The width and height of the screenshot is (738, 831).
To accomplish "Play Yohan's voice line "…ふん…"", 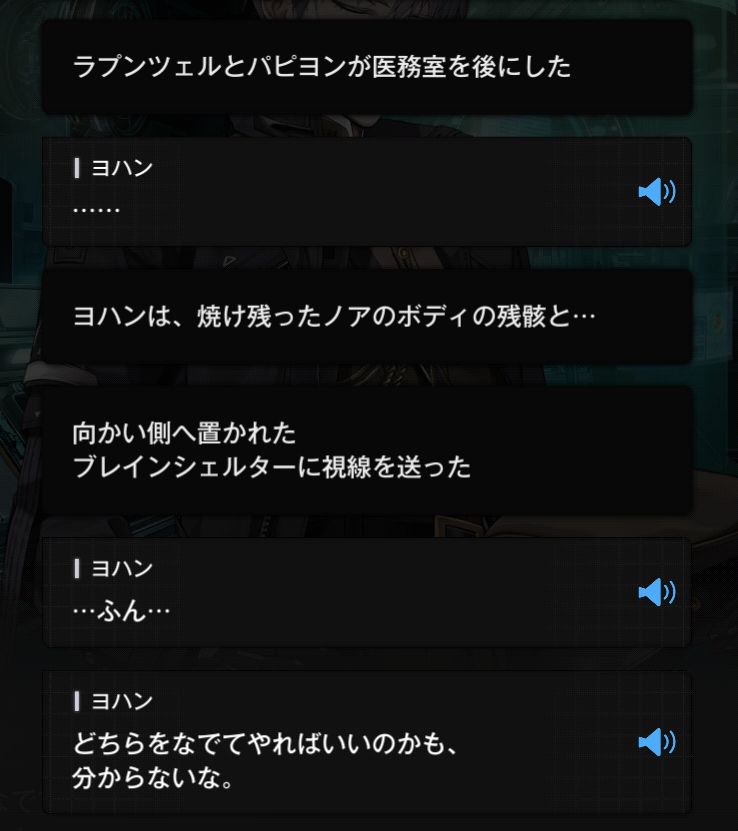I will [656, 593].
